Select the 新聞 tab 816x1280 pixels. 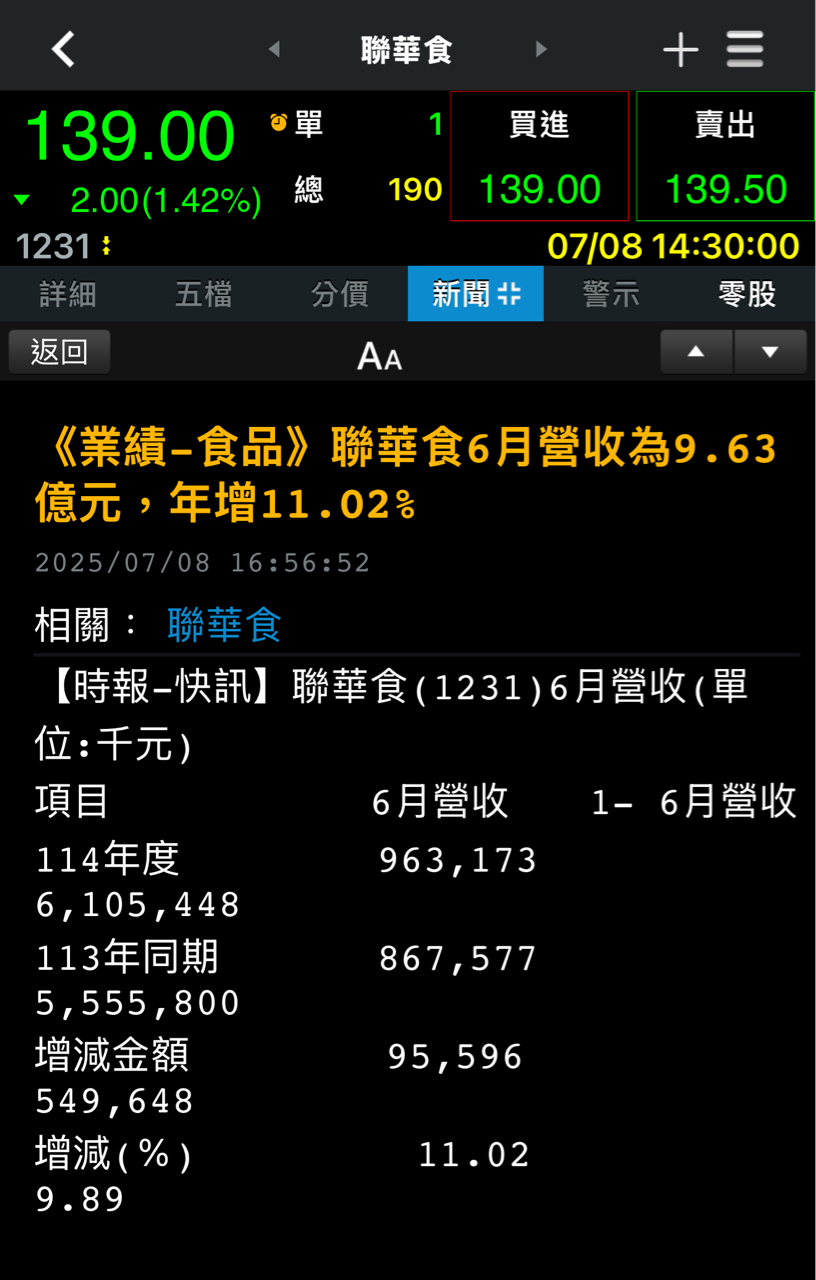pos(476,294)
